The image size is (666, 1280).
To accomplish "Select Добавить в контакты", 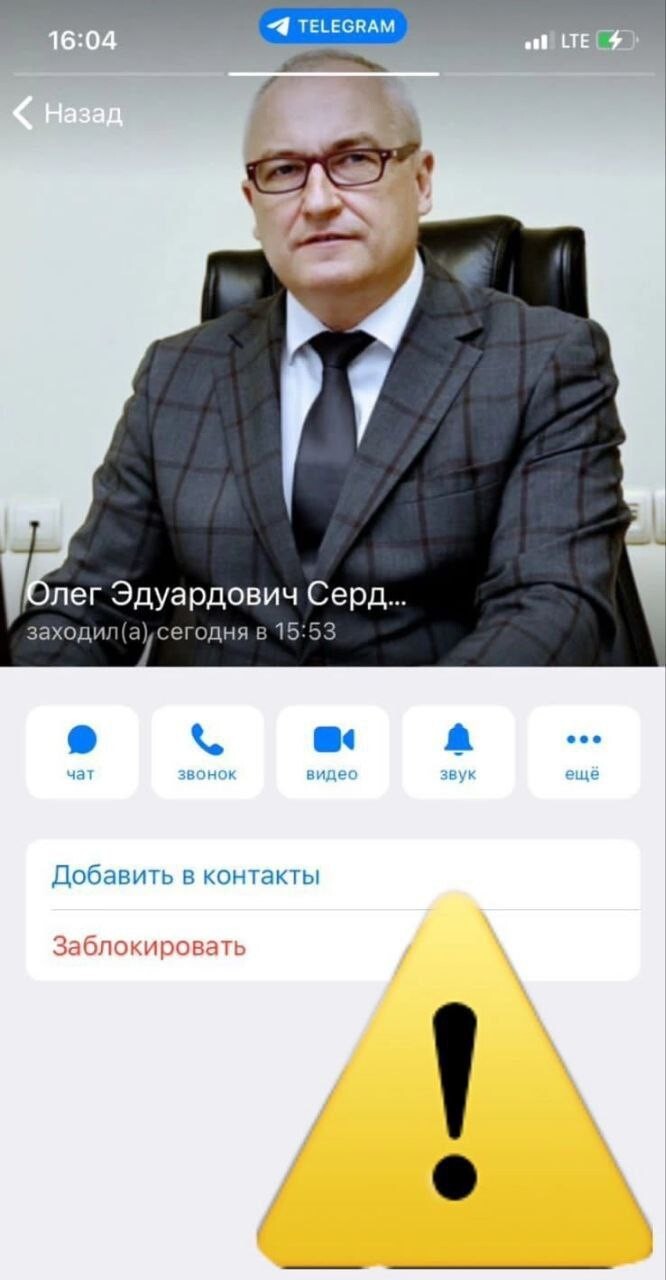I will (x=186, y=876).
